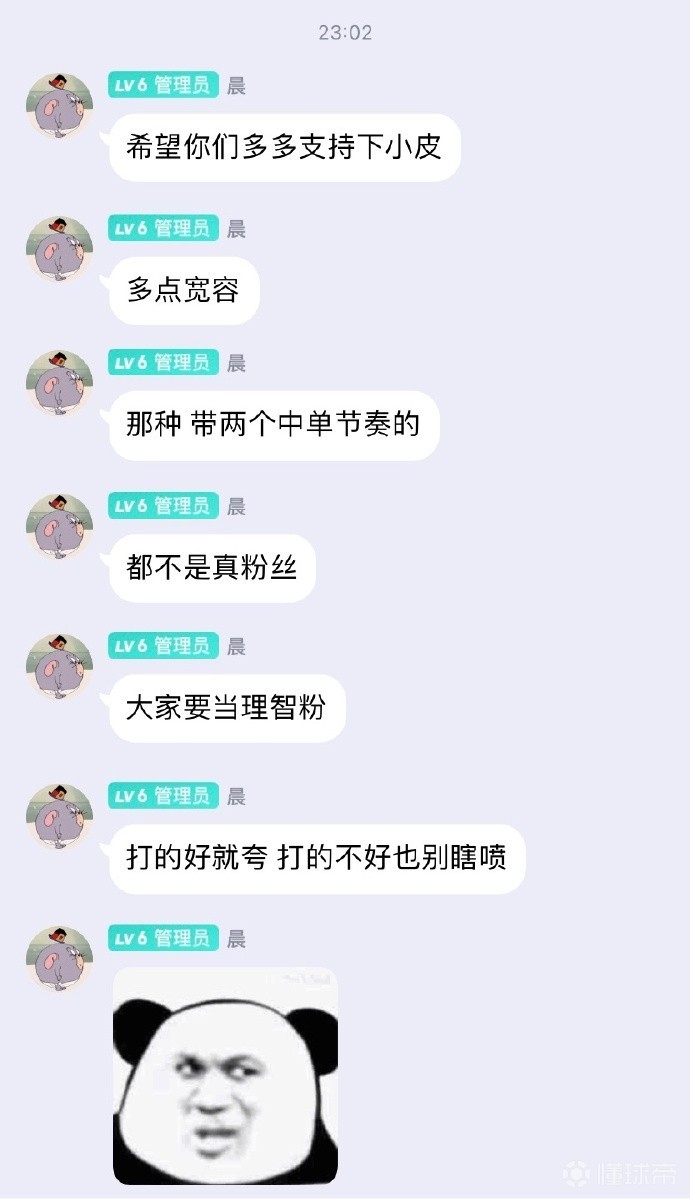This screenshot has height=1199, width=690.
Task: Open avatar beside '打的好就夸' message
Action: pos(59,816)
